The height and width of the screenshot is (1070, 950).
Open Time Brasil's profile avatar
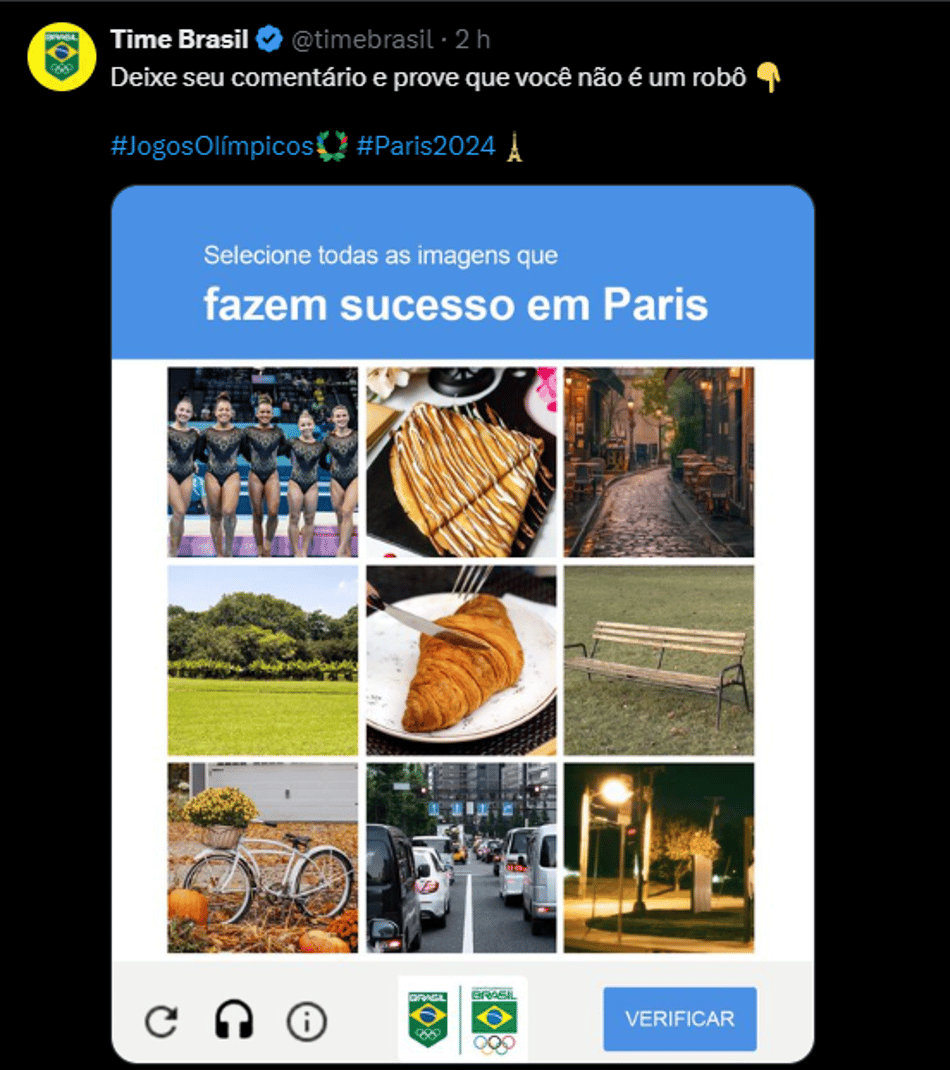[x=61, y=56]
